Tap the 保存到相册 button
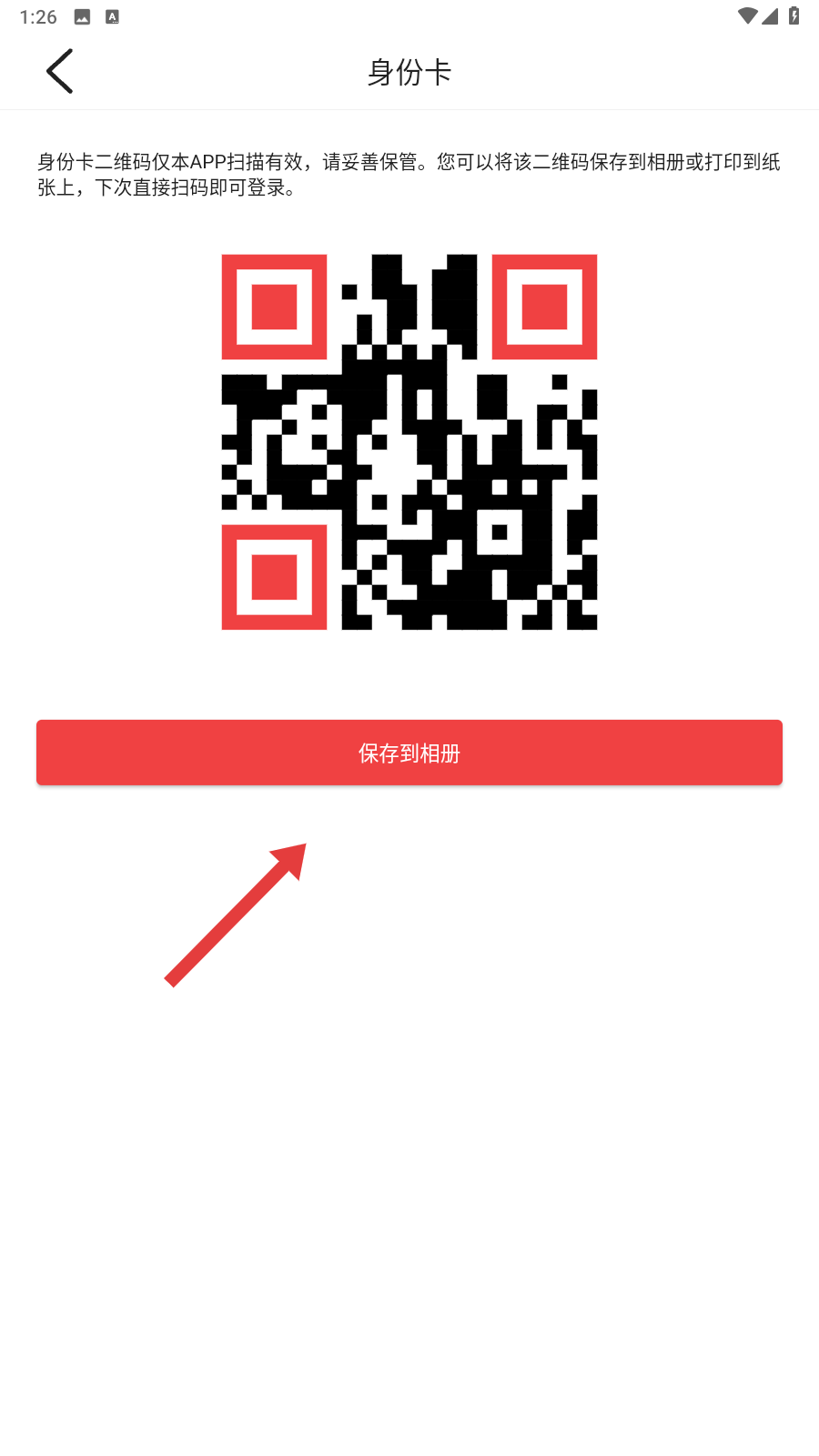 tap(409, 753)
